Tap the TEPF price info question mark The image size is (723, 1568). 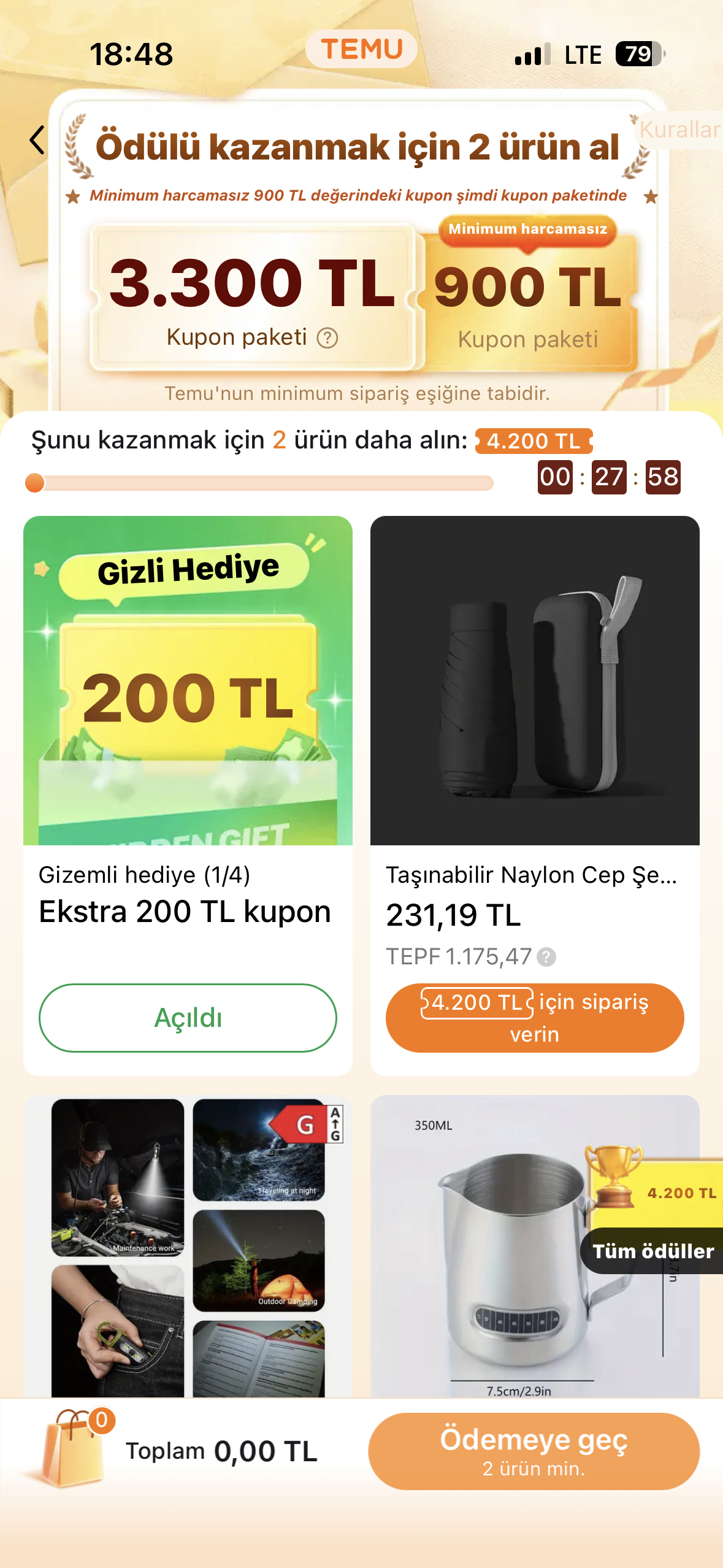click(x=546, y=957)
